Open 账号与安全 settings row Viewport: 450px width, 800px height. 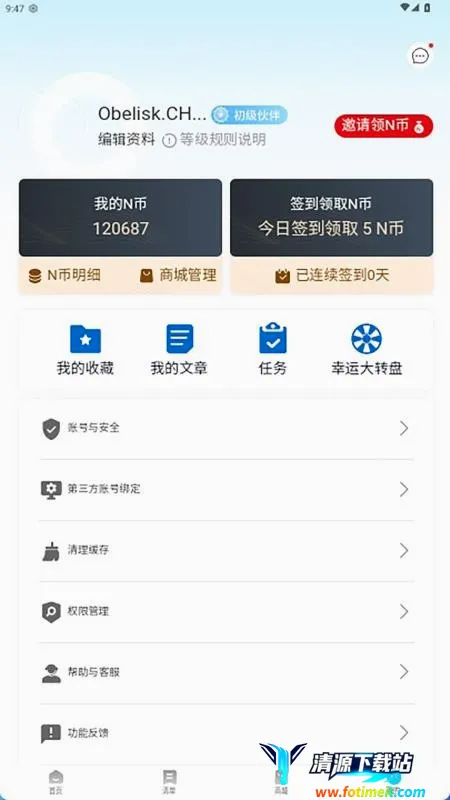pos(227,429)
